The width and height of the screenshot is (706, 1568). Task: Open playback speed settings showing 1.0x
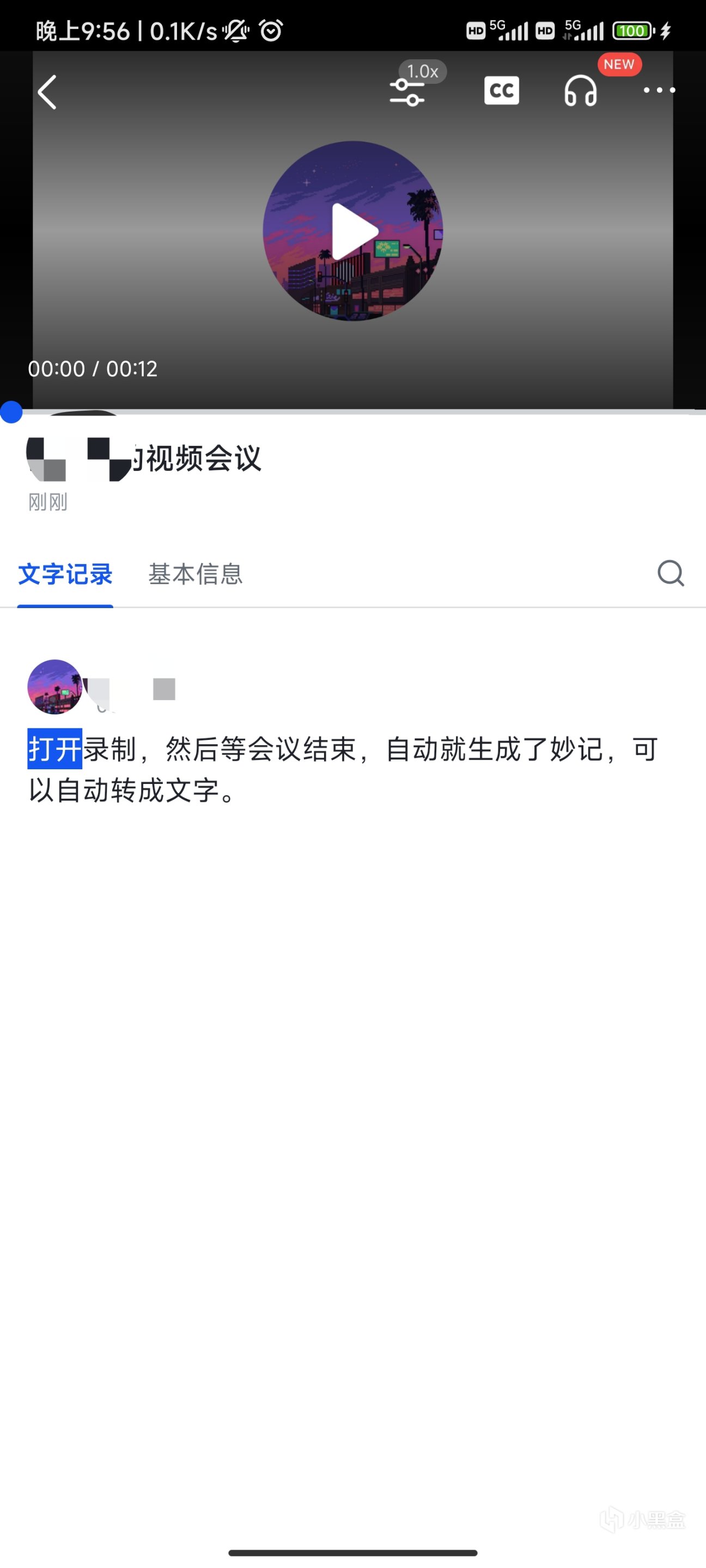tap(407, 91)
